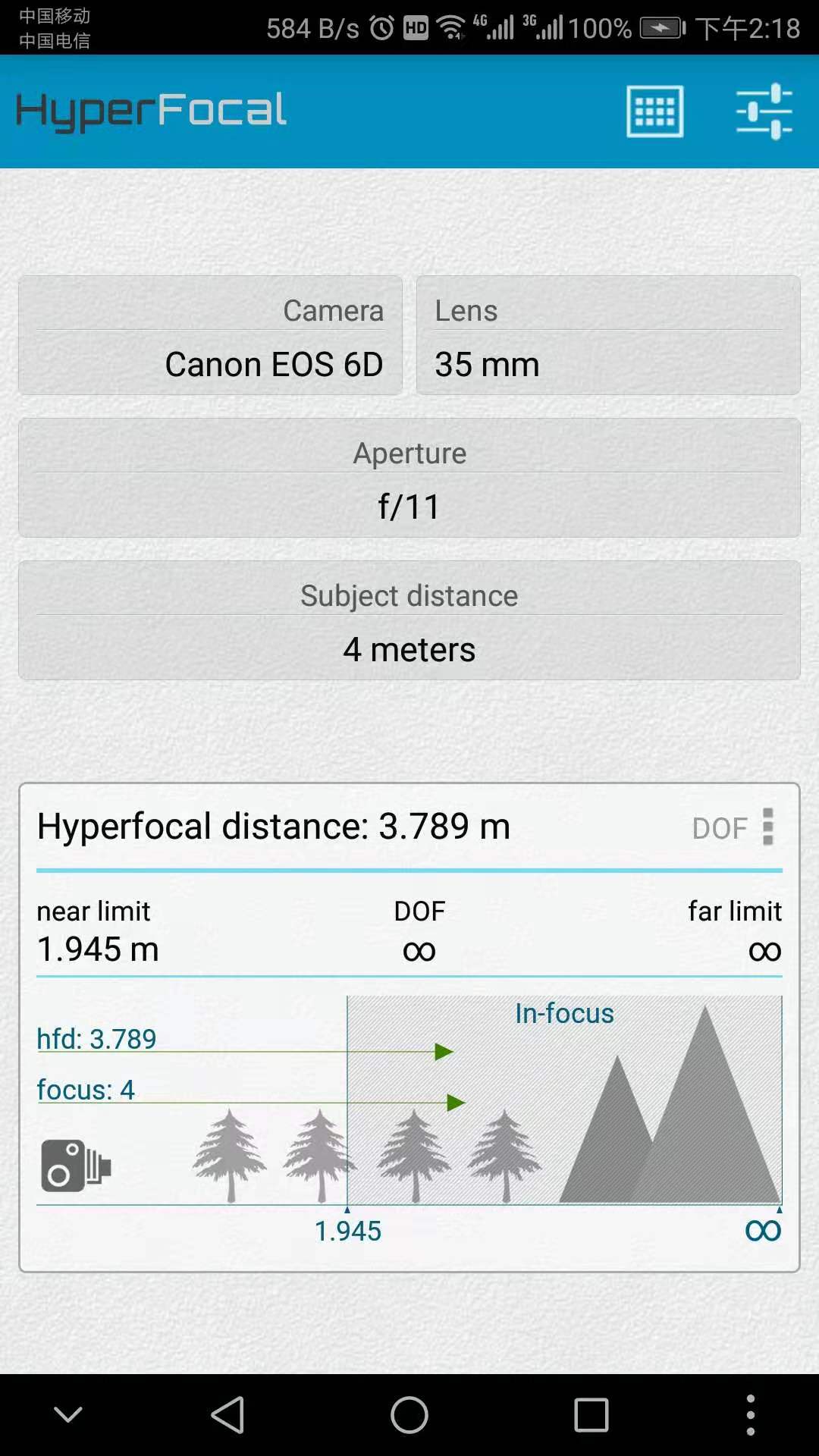
Task: Open the settings sliders icon
Action: [x=764, y=111]
